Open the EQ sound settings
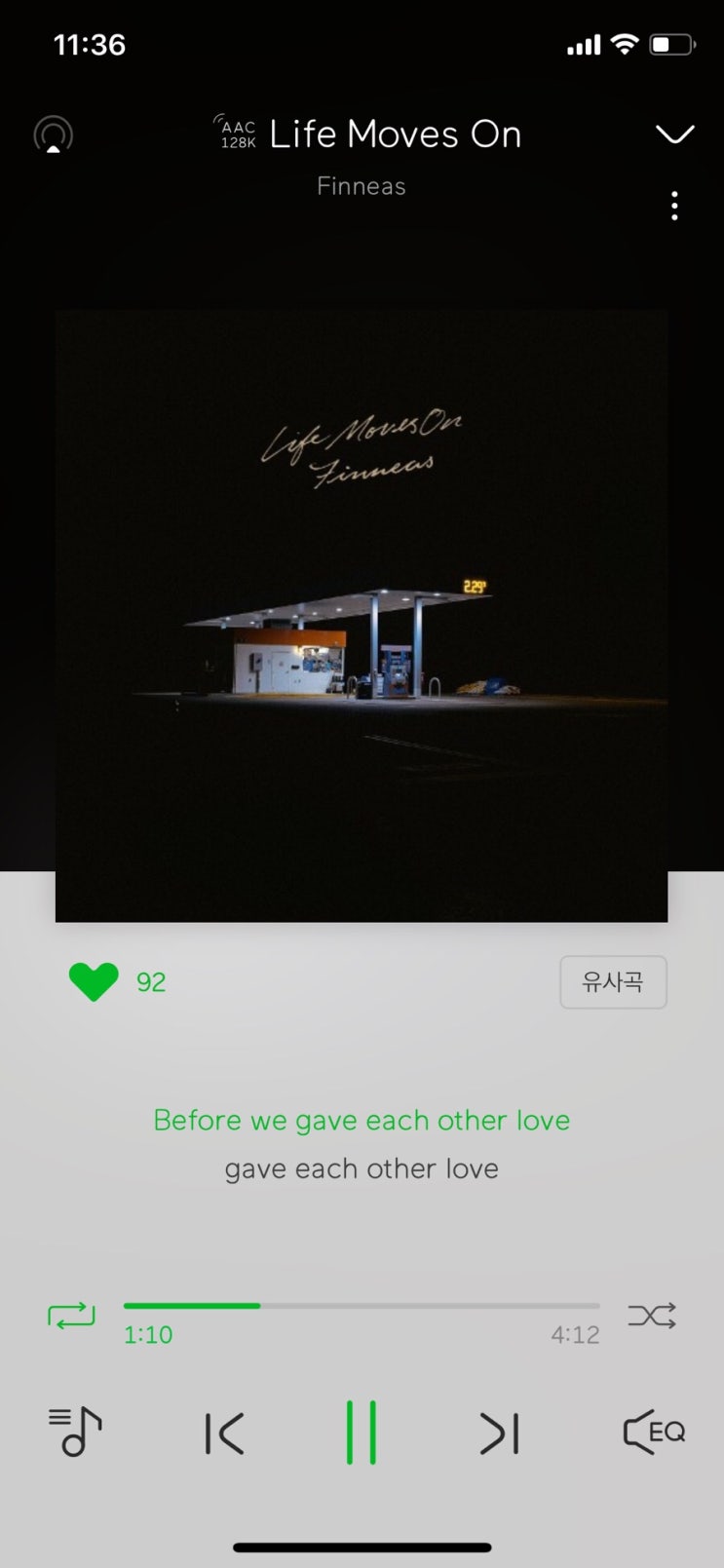 click(x=654, y=1432)
